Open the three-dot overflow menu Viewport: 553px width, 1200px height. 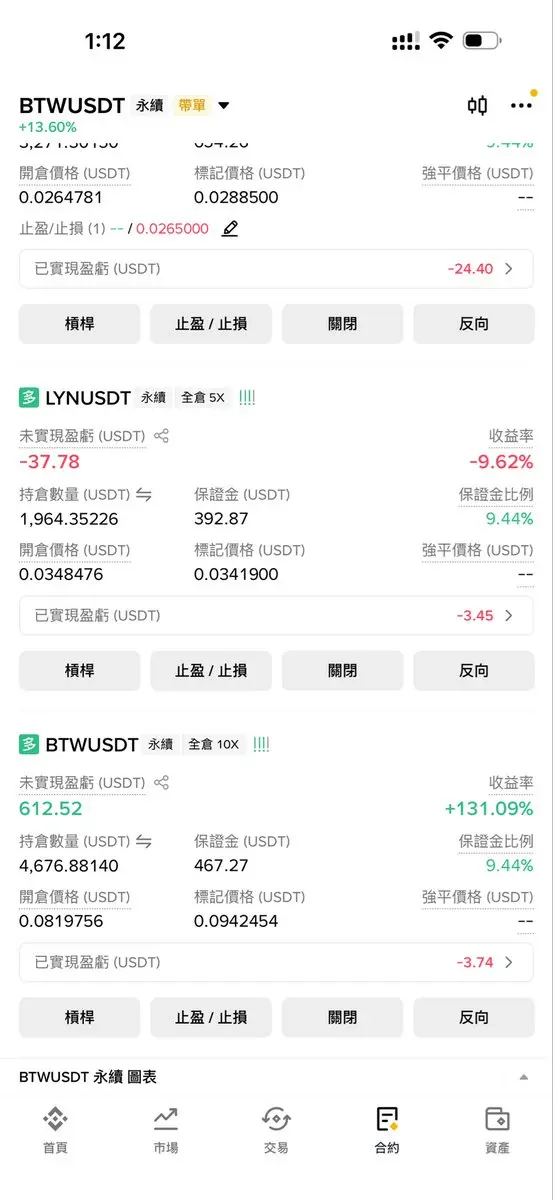[521, 105]
